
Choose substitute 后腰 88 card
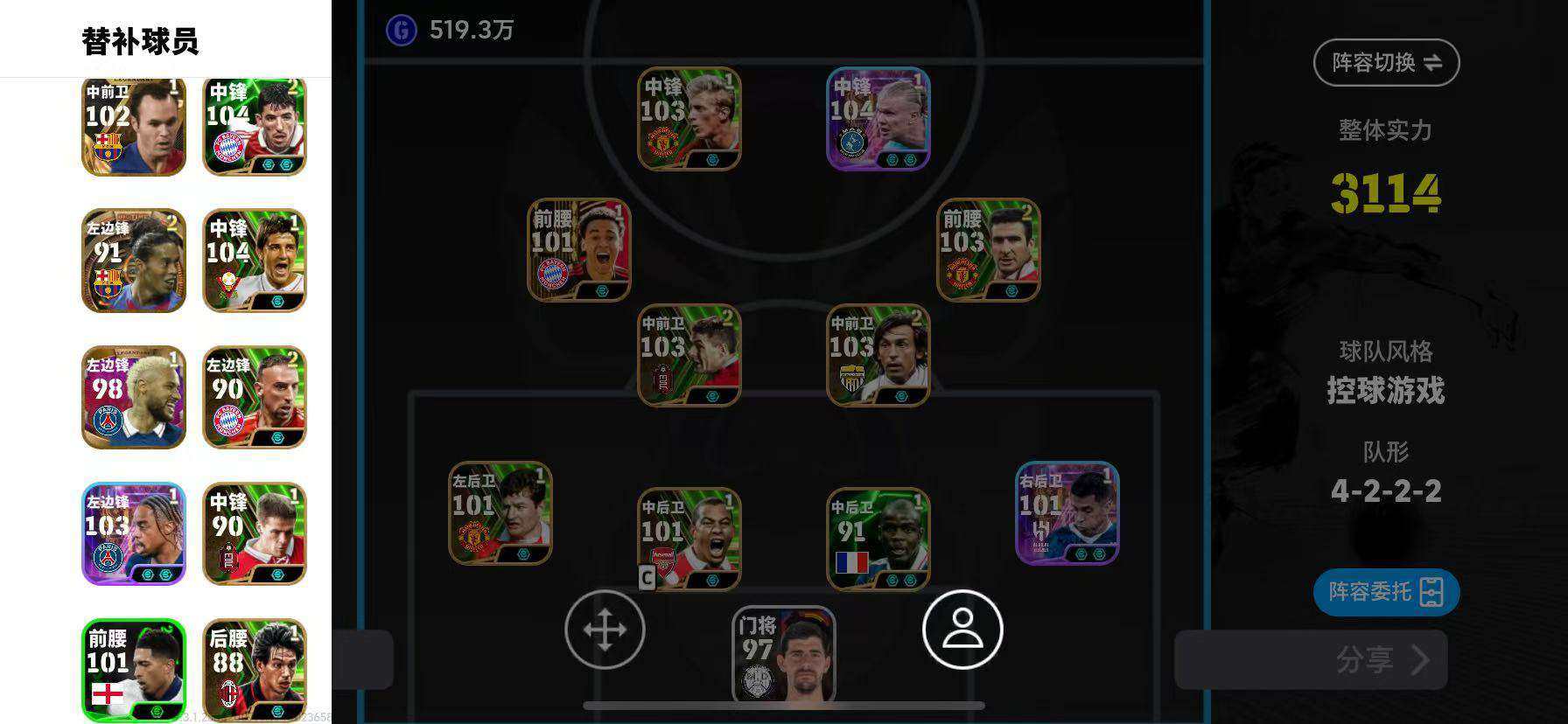coord(255,669)
